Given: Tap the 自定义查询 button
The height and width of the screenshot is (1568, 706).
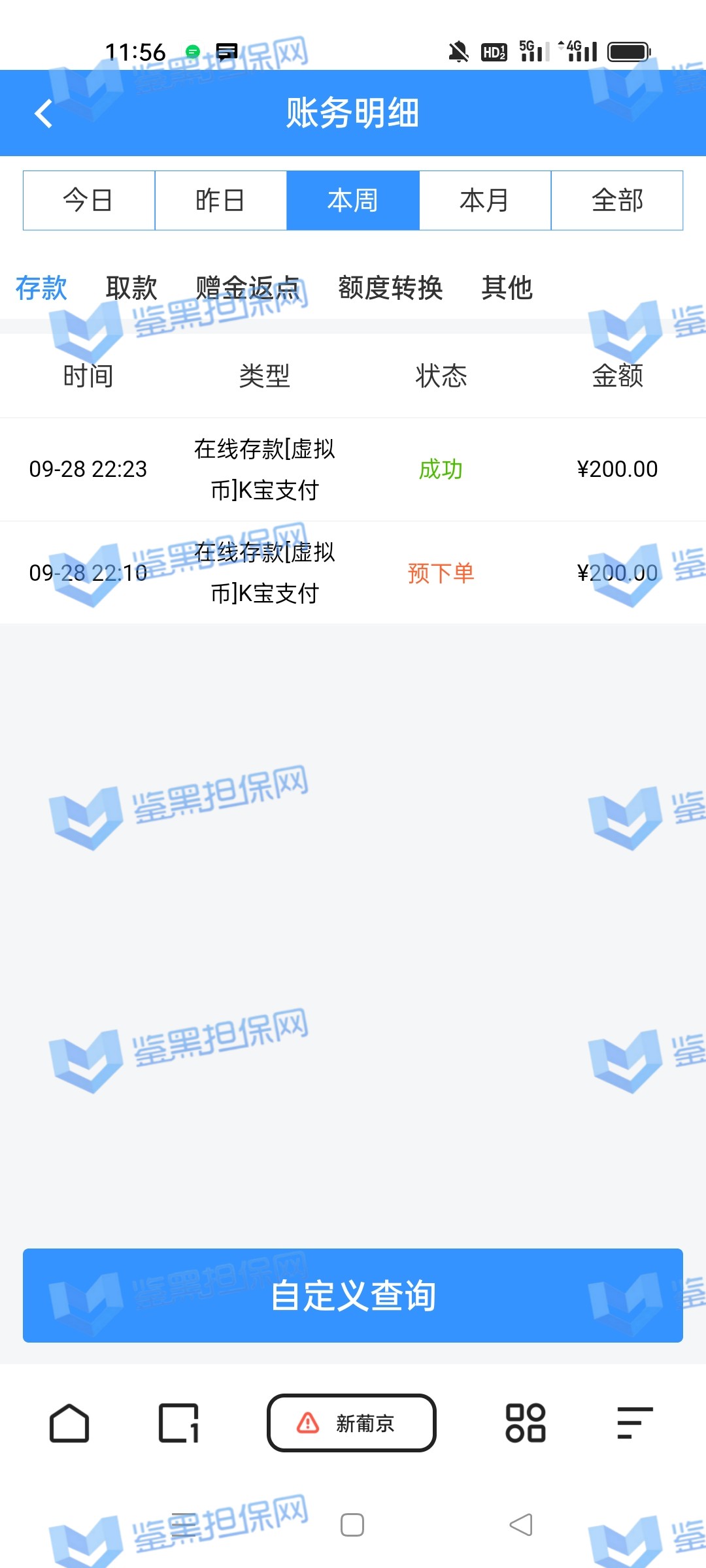Looking at the screenshot, I should pos(353,1296).
